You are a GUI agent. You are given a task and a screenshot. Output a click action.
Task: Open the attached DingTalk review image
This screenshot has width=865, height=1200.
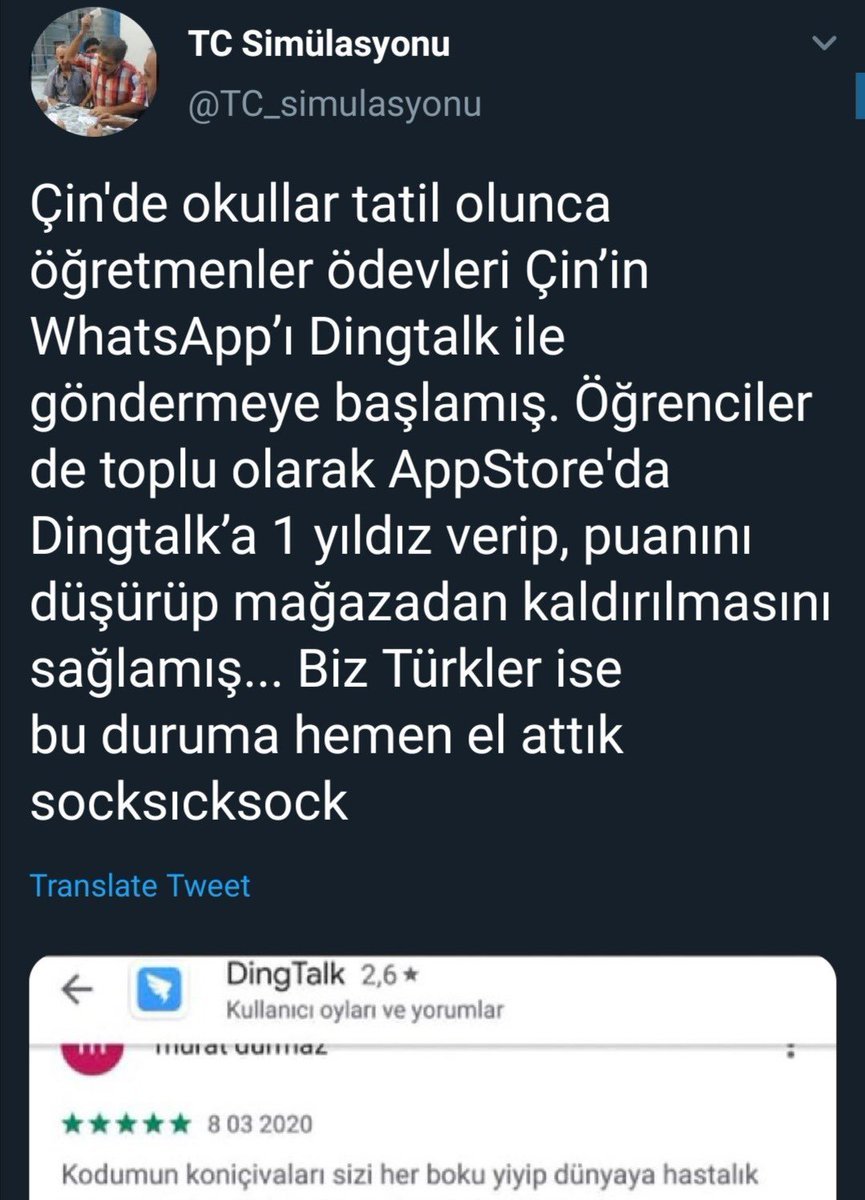point(432,1078)
